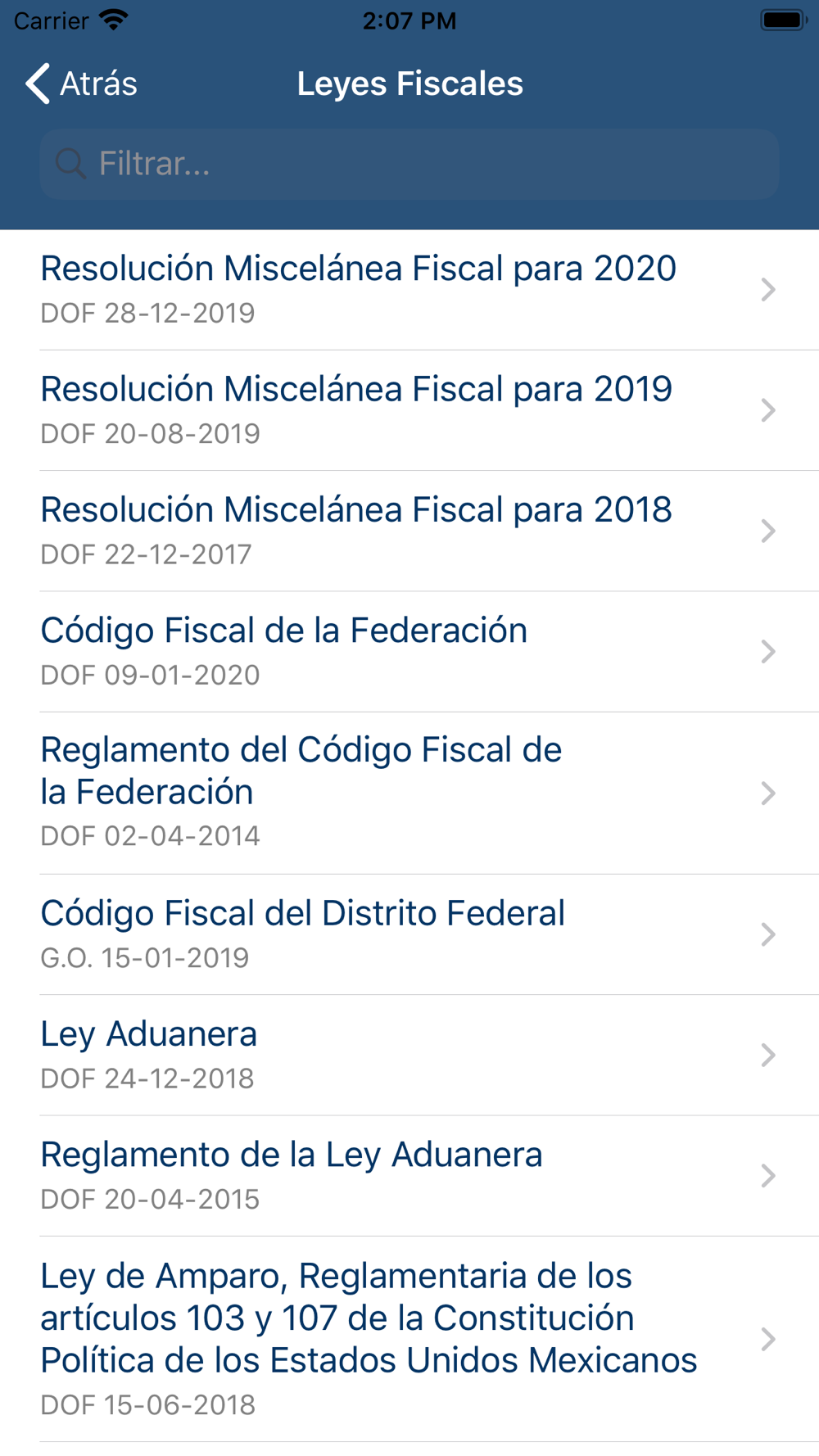Go back with the Atrás button
This screenshot has height=1456, width=819.
tap(82, 84)
